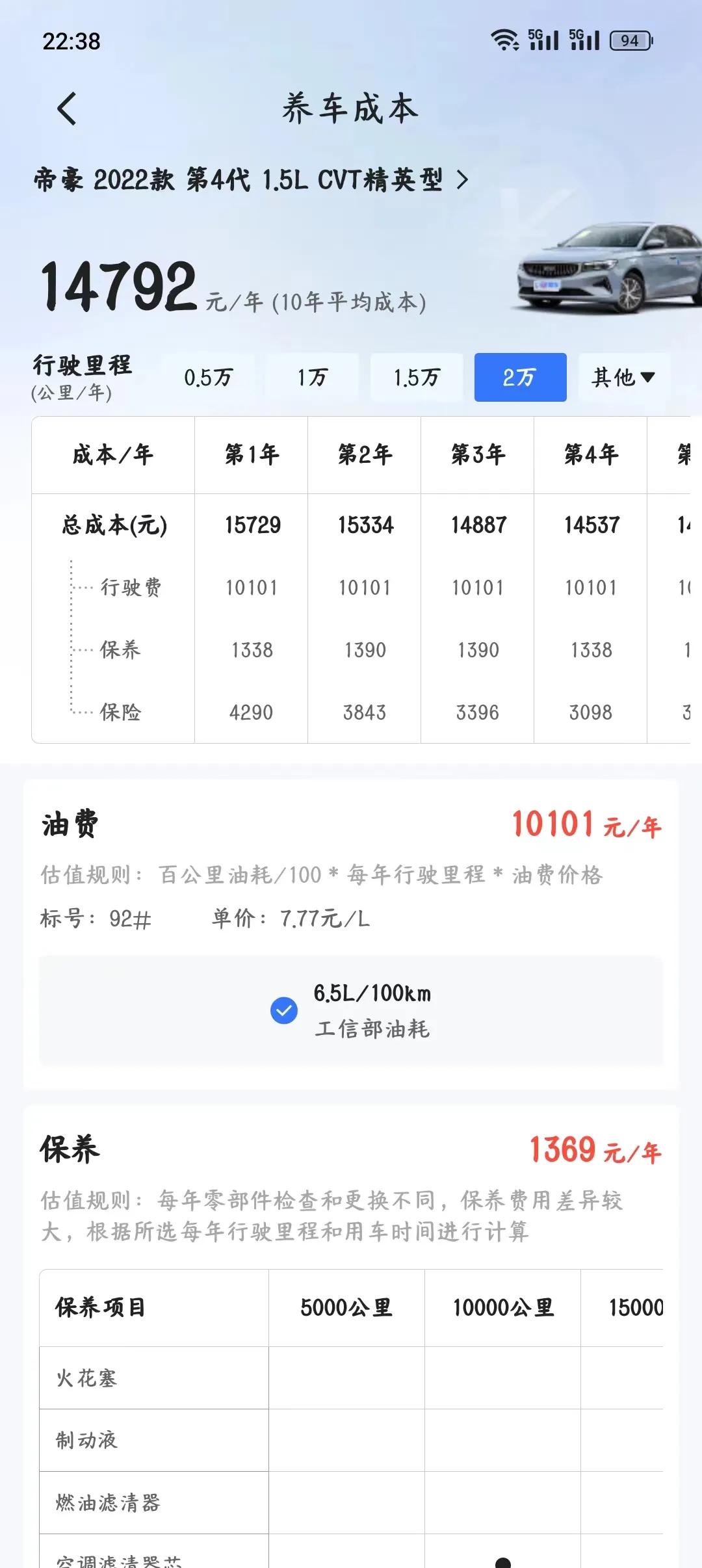Tap the clock showing 22:38
The width and height of the screenshot is (702, 1568).
tap(70, 42)
